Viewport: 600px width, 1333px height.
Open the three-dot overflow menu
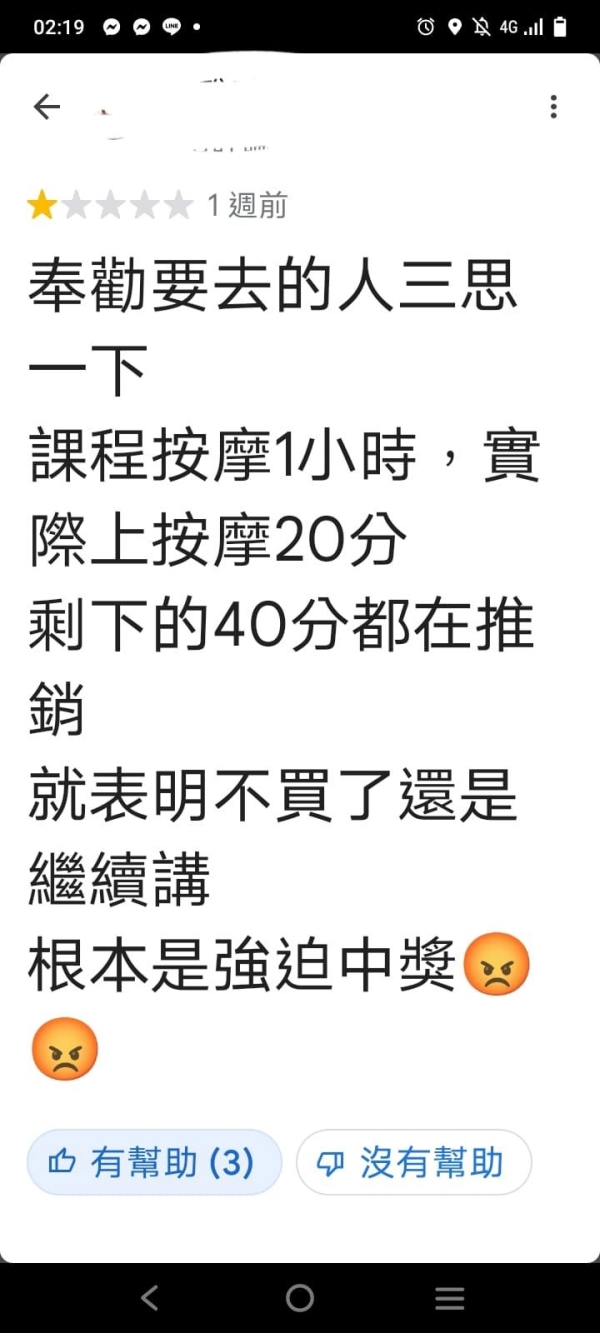553,107
